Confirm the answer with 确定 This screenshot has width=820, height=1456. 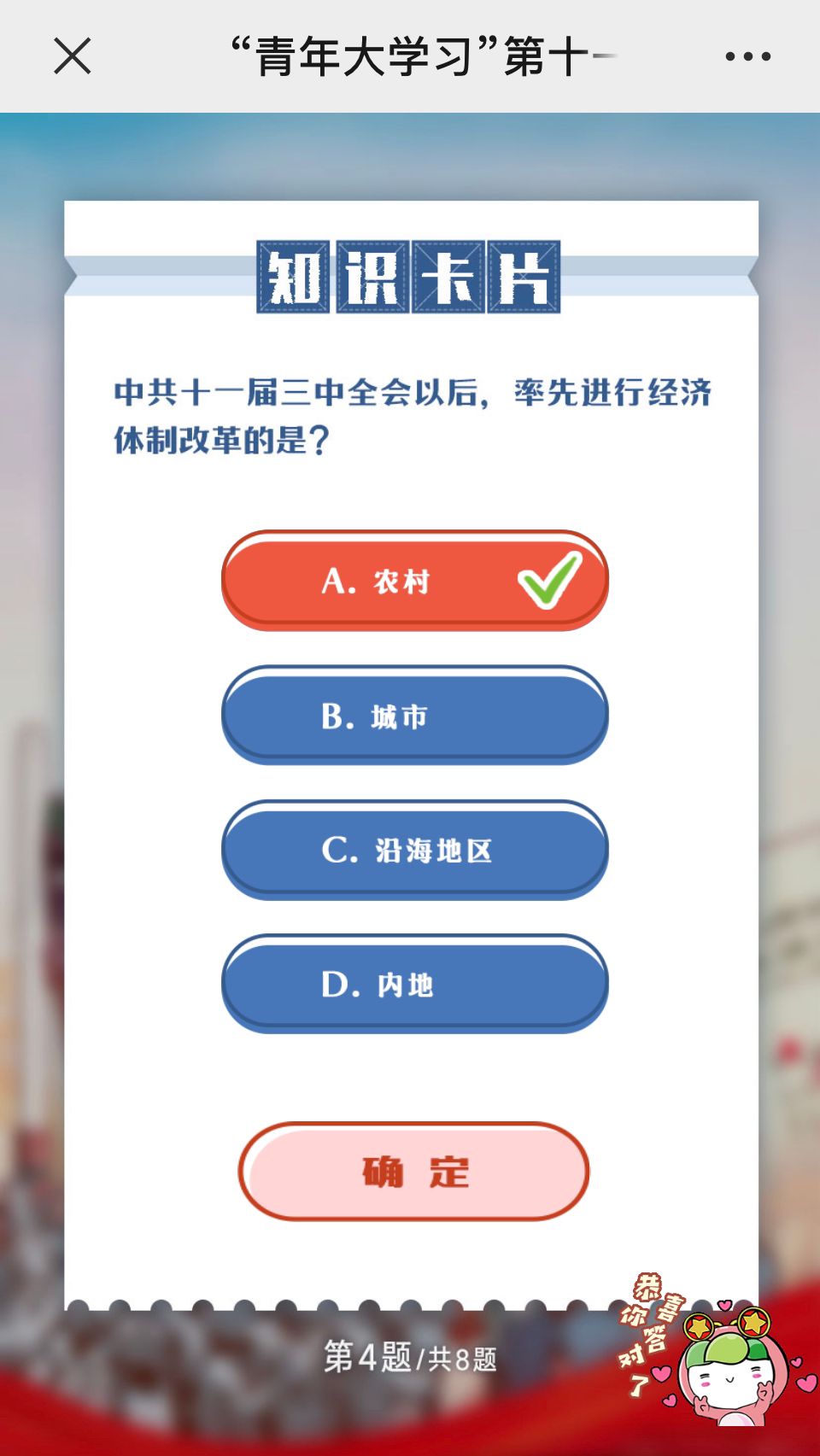coord(413,1172)
